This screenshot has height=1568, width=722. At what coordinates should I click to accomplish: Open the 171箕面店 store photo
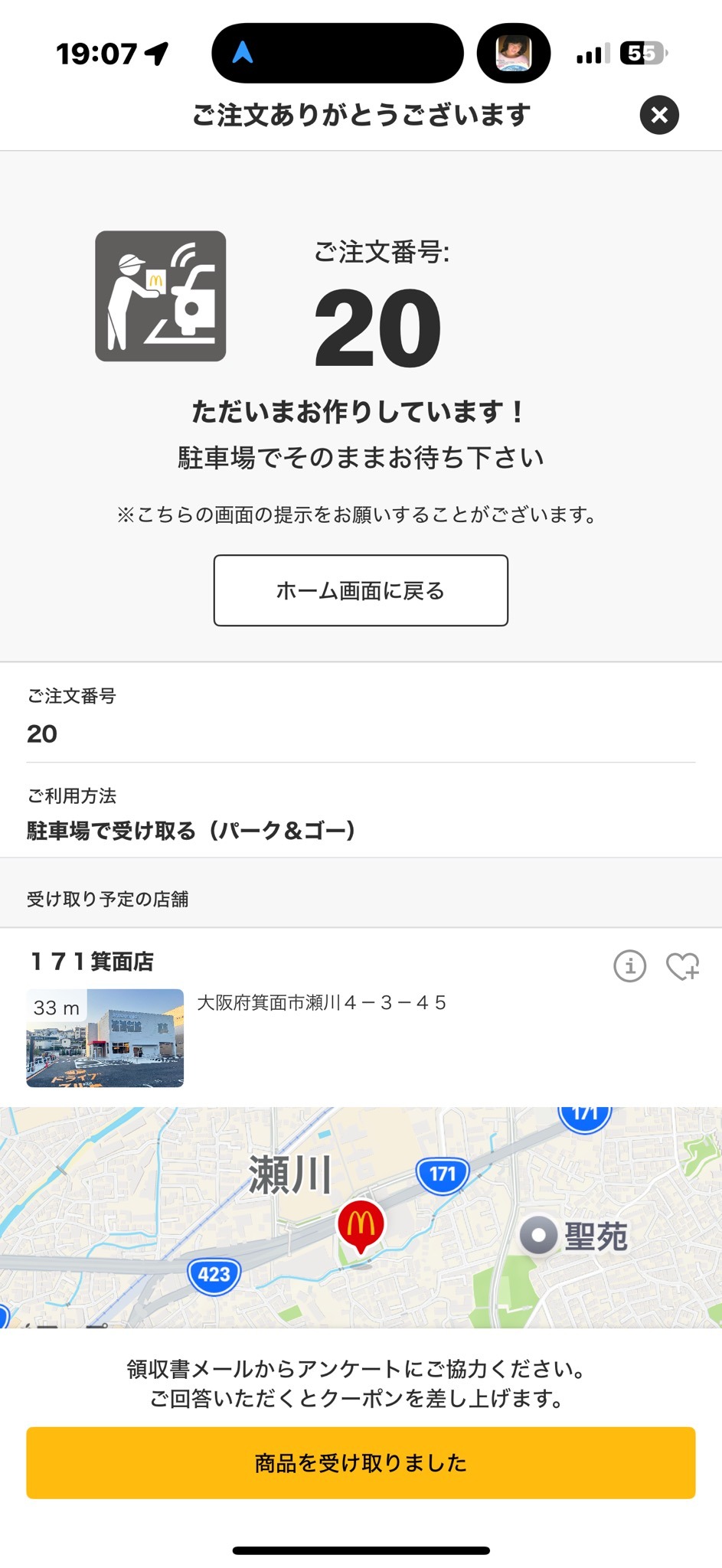pos(105,1037)
